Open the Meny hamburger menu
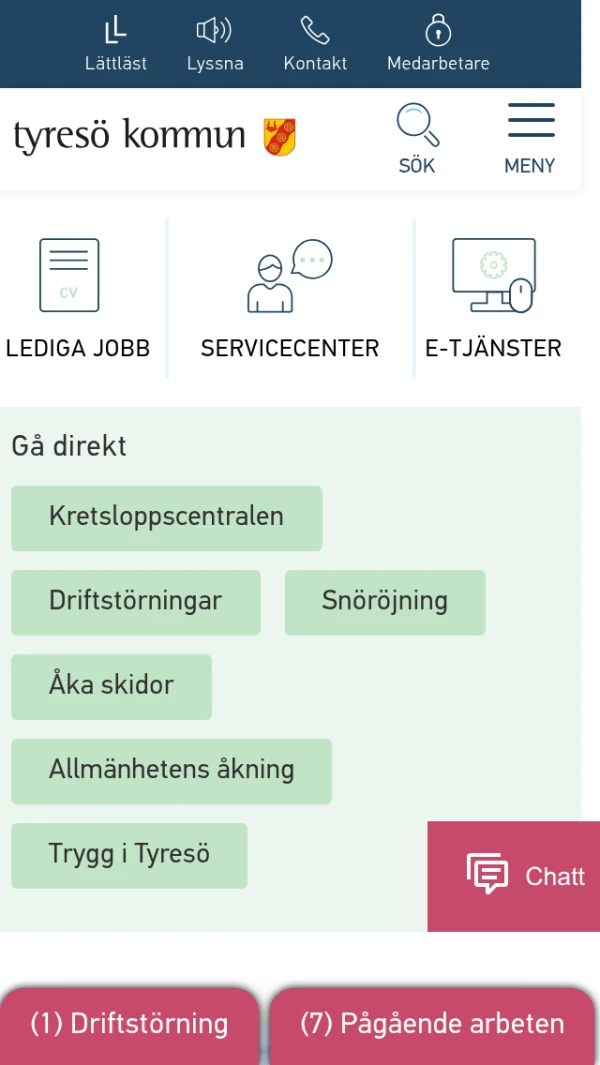The width and height of the screenshot is (600, 1065). [x=530, y=139]
